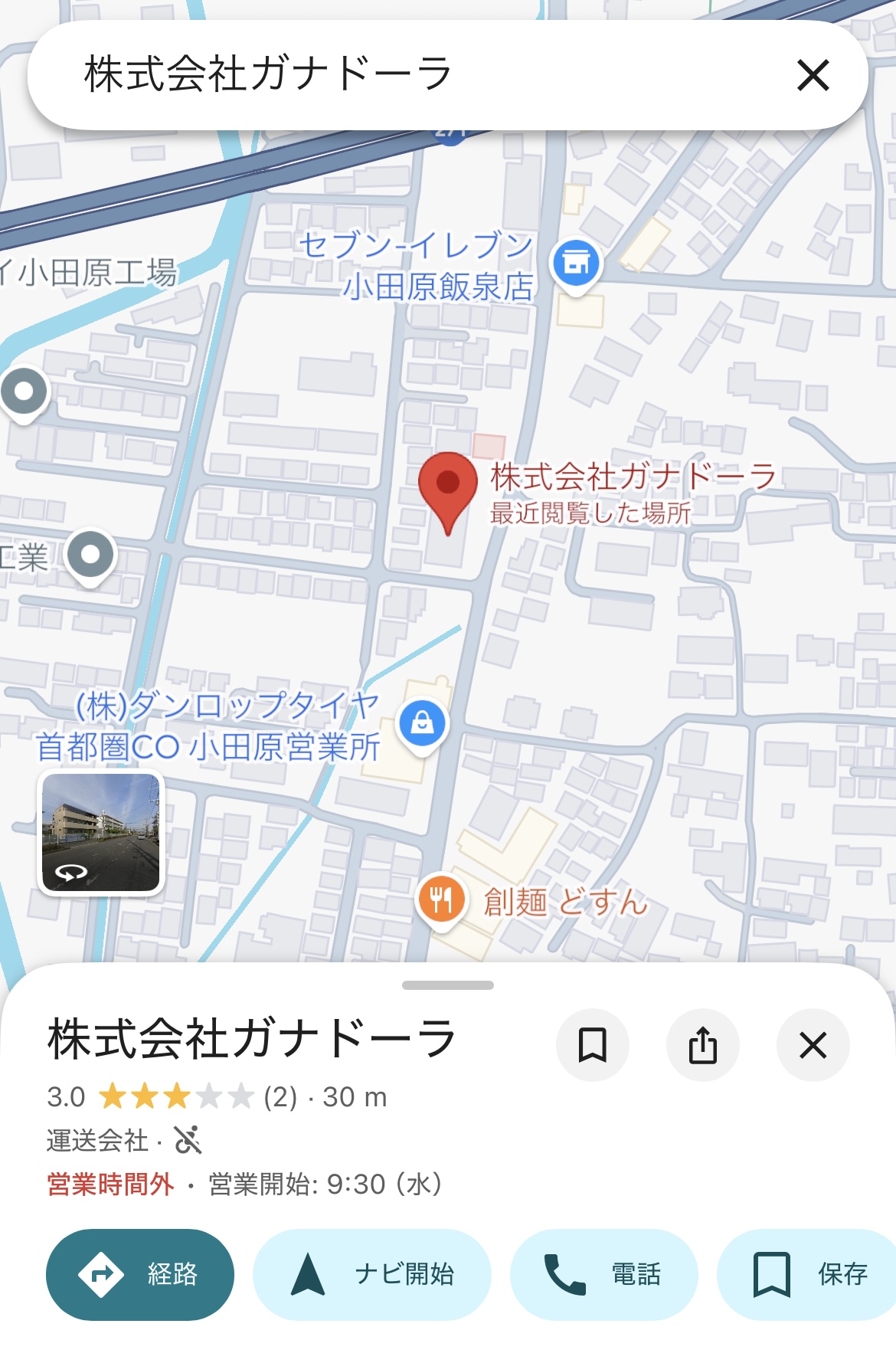The height and width of the screenshot is (1363, 896).
Task: Start navigation with ナビ開始
Action: 372,1274
